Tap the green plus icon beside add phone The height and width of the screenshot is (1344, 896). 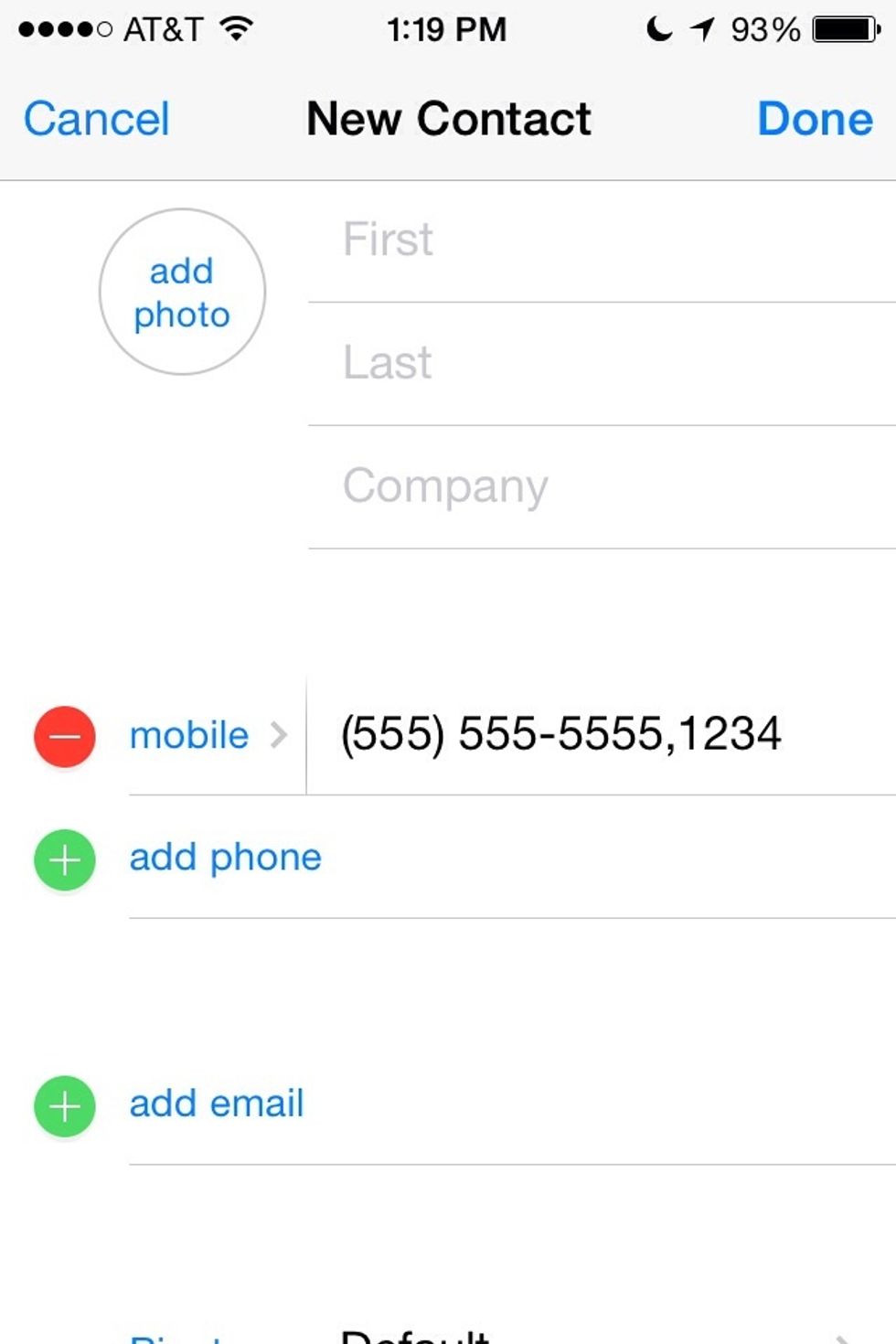(63, 859)
